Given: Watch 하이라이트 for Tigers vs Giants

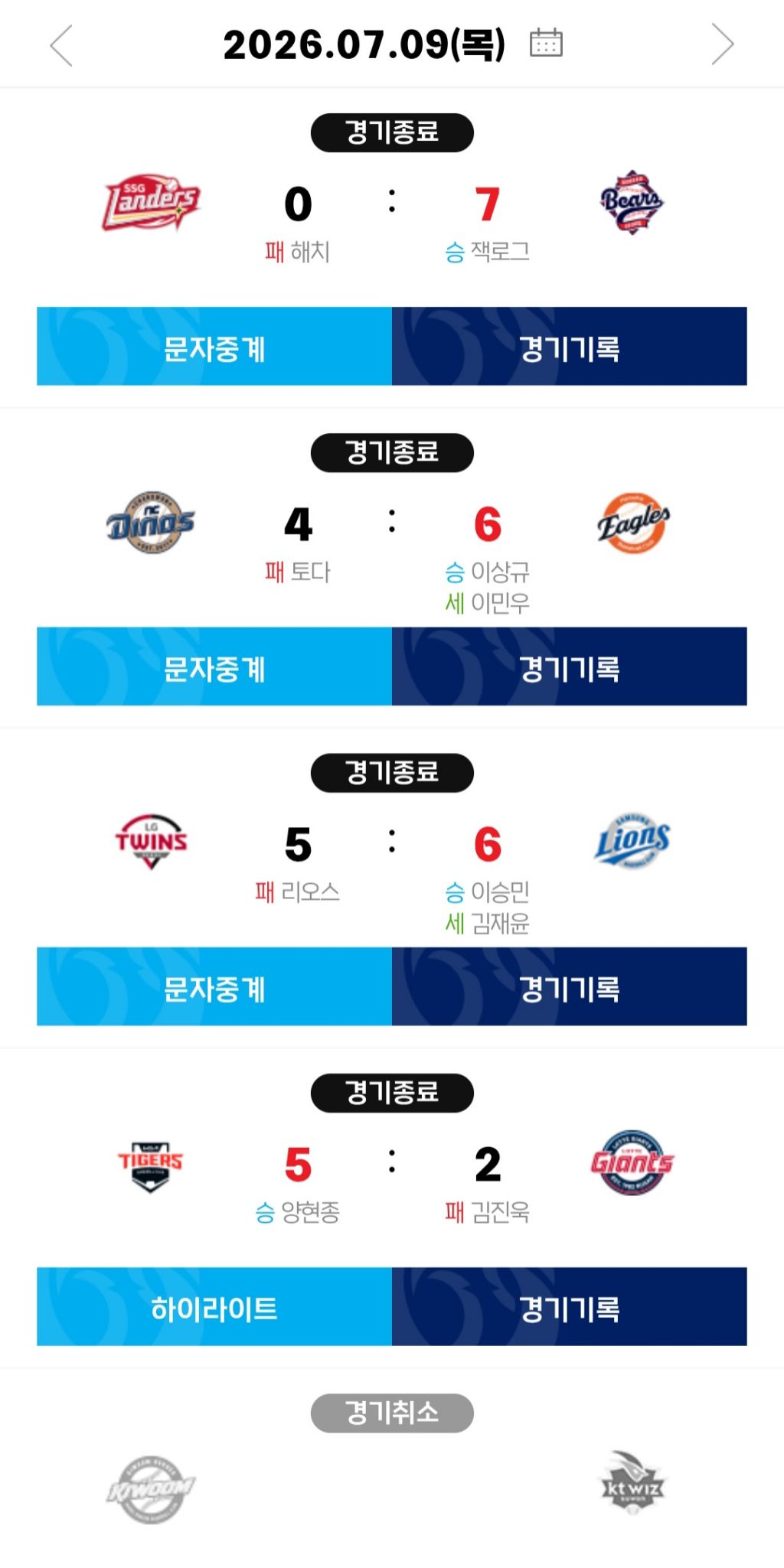Looking at the screenshot, I should (x=214, y=1306).
